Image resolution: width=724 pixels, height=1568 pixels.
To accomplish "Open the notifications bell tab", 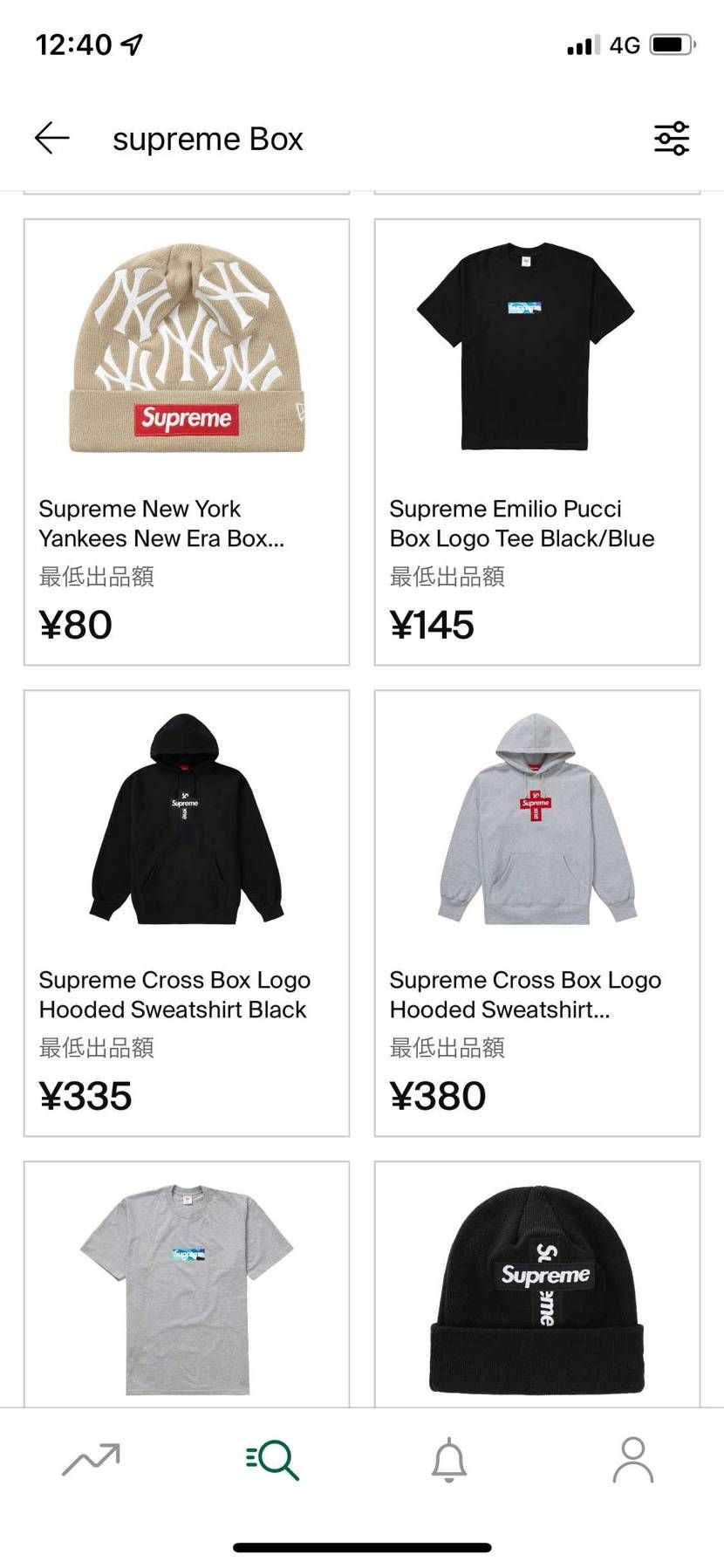I will click(x=449, y=1459).
